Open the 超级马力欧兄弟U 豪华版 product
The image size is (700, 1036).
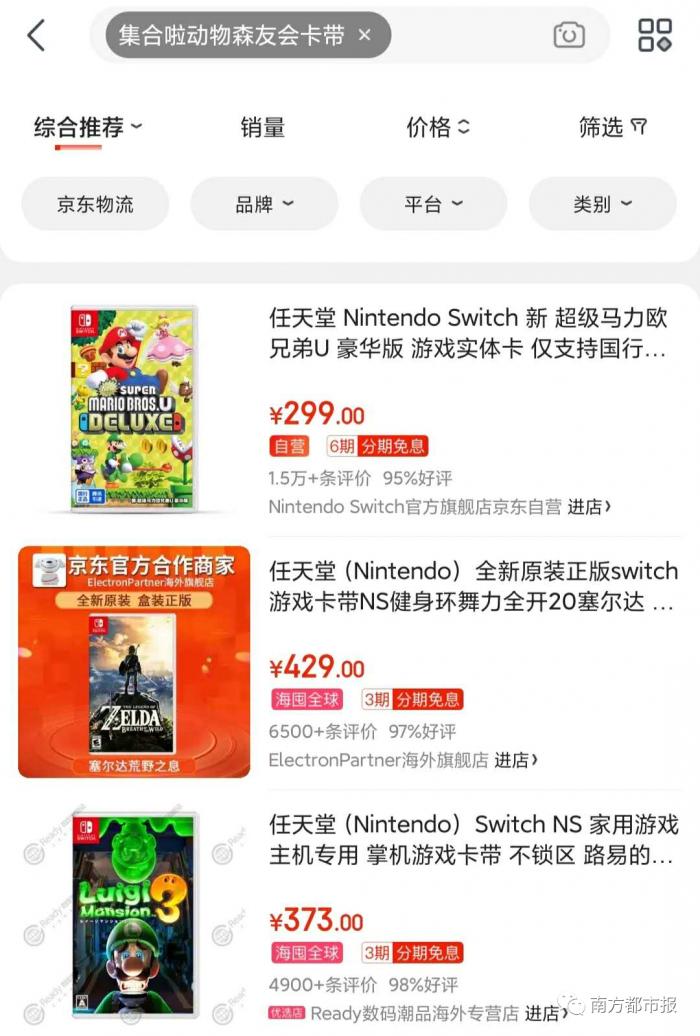467,334
